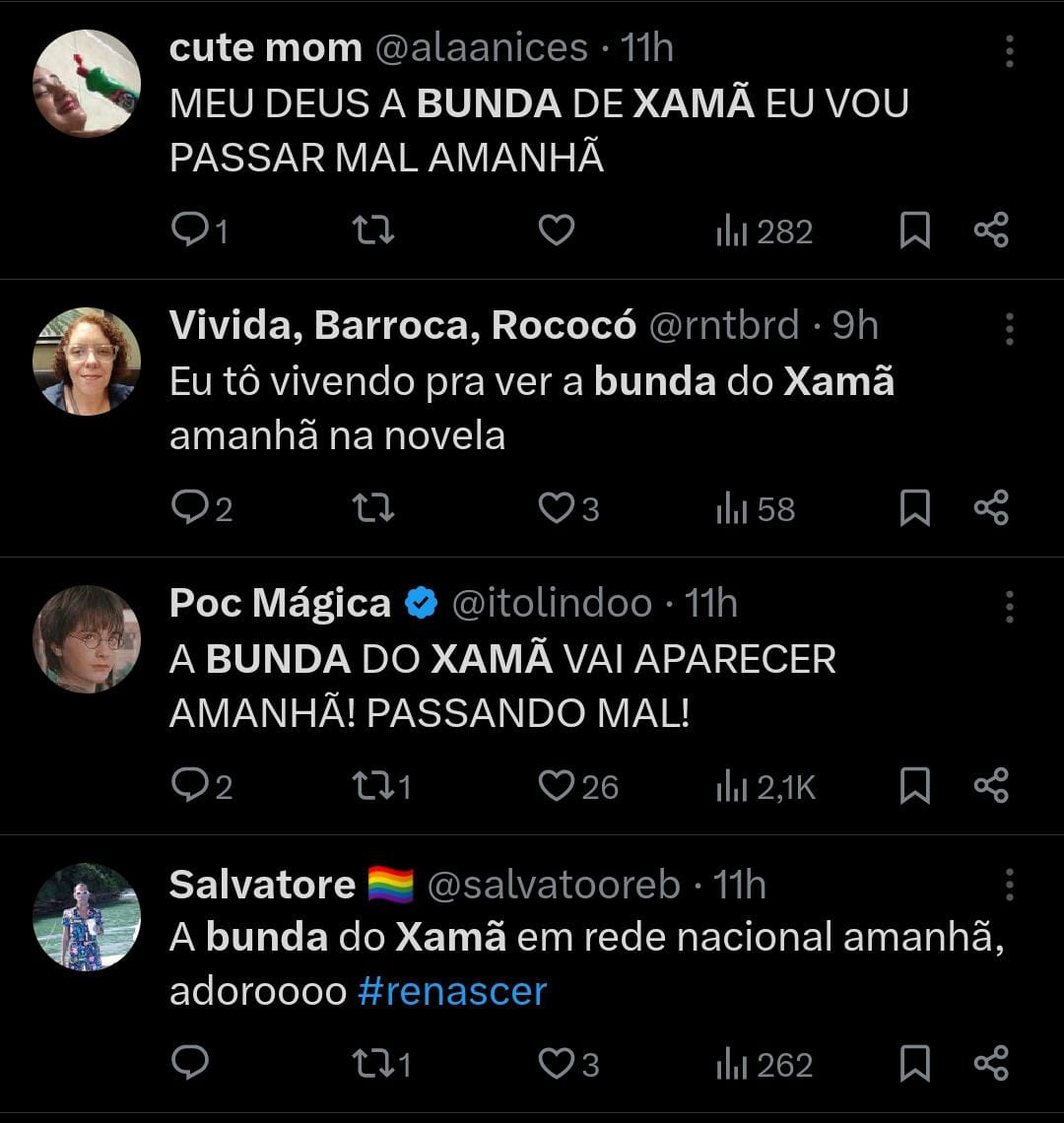
Task: Open Salvatore's profile picture
Action: [x=87, y=917]
